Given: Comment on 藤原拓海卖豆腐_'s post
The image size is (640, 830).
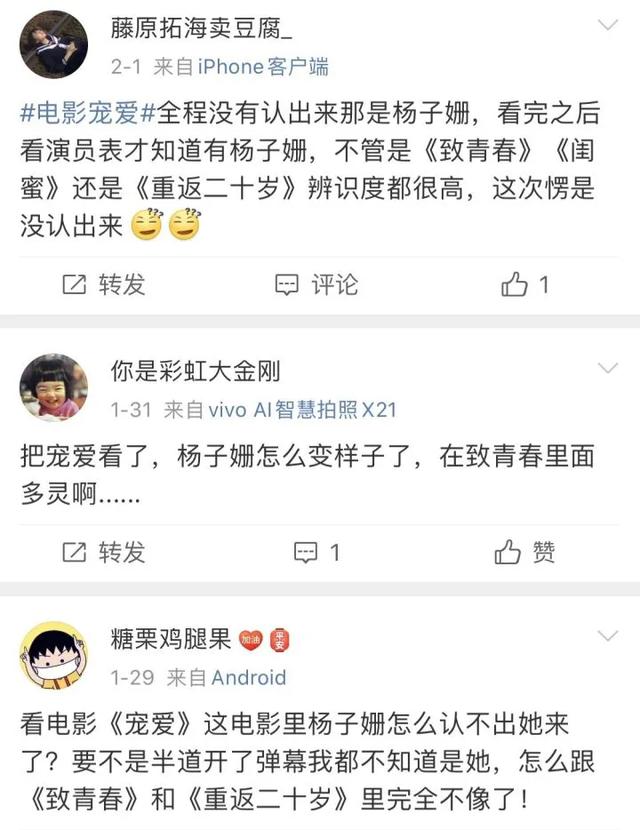Looking at the screenshot, I should (316, 285).
